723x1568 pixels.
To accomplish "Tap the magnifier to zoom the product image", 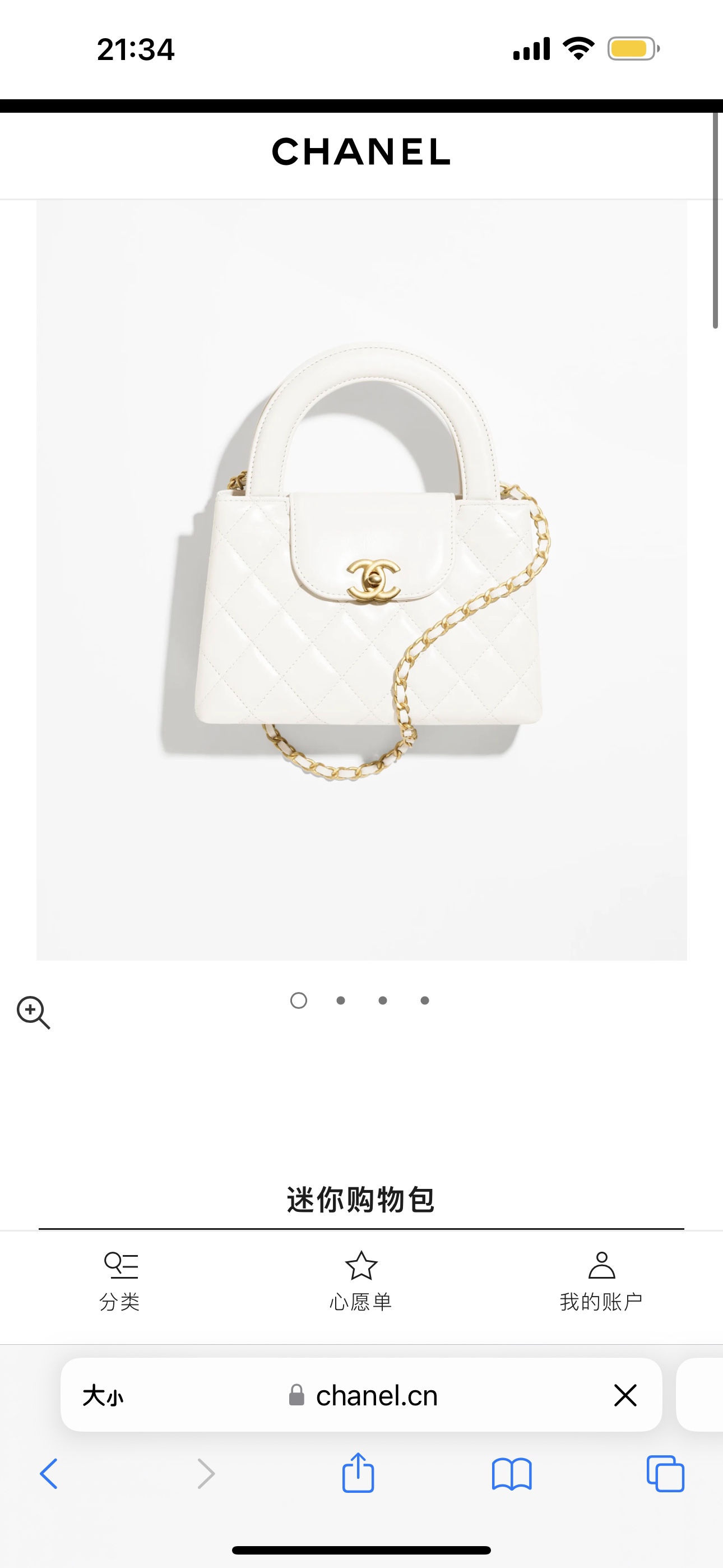I will point(33,1012).
